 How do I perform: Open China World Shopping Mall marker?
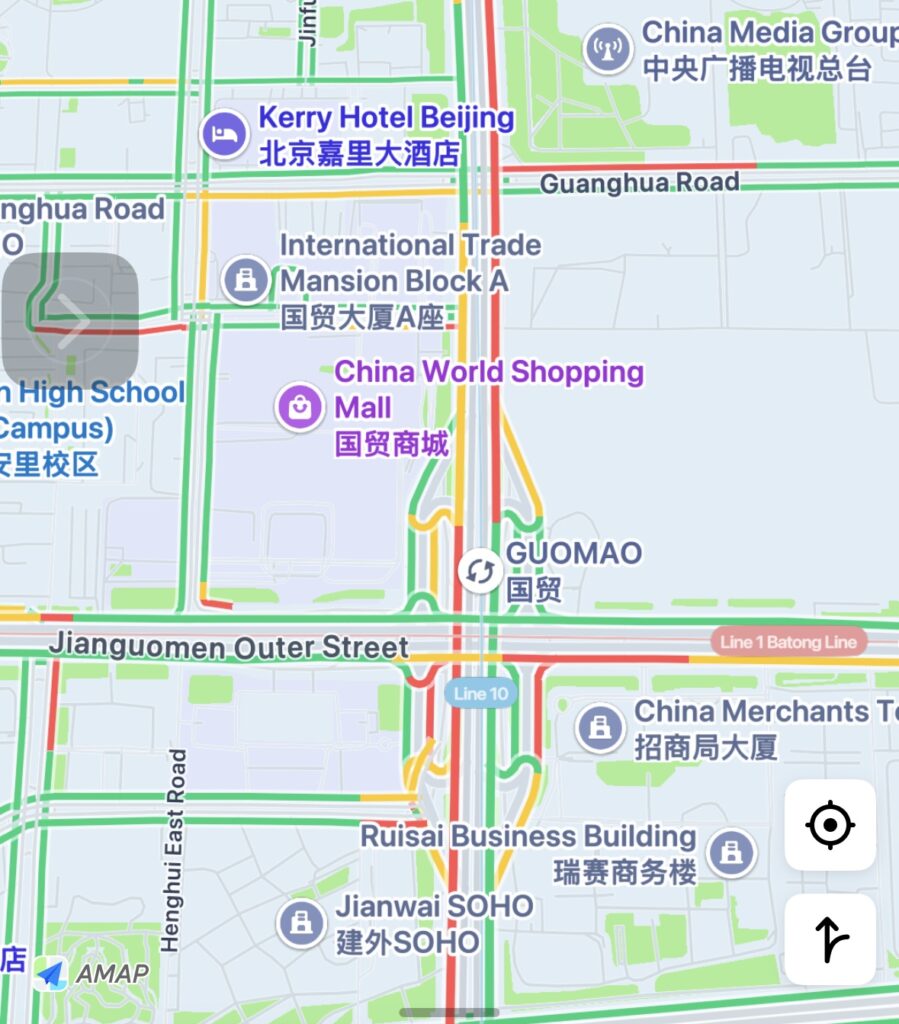pyautogui.click(x=300, y=407)
